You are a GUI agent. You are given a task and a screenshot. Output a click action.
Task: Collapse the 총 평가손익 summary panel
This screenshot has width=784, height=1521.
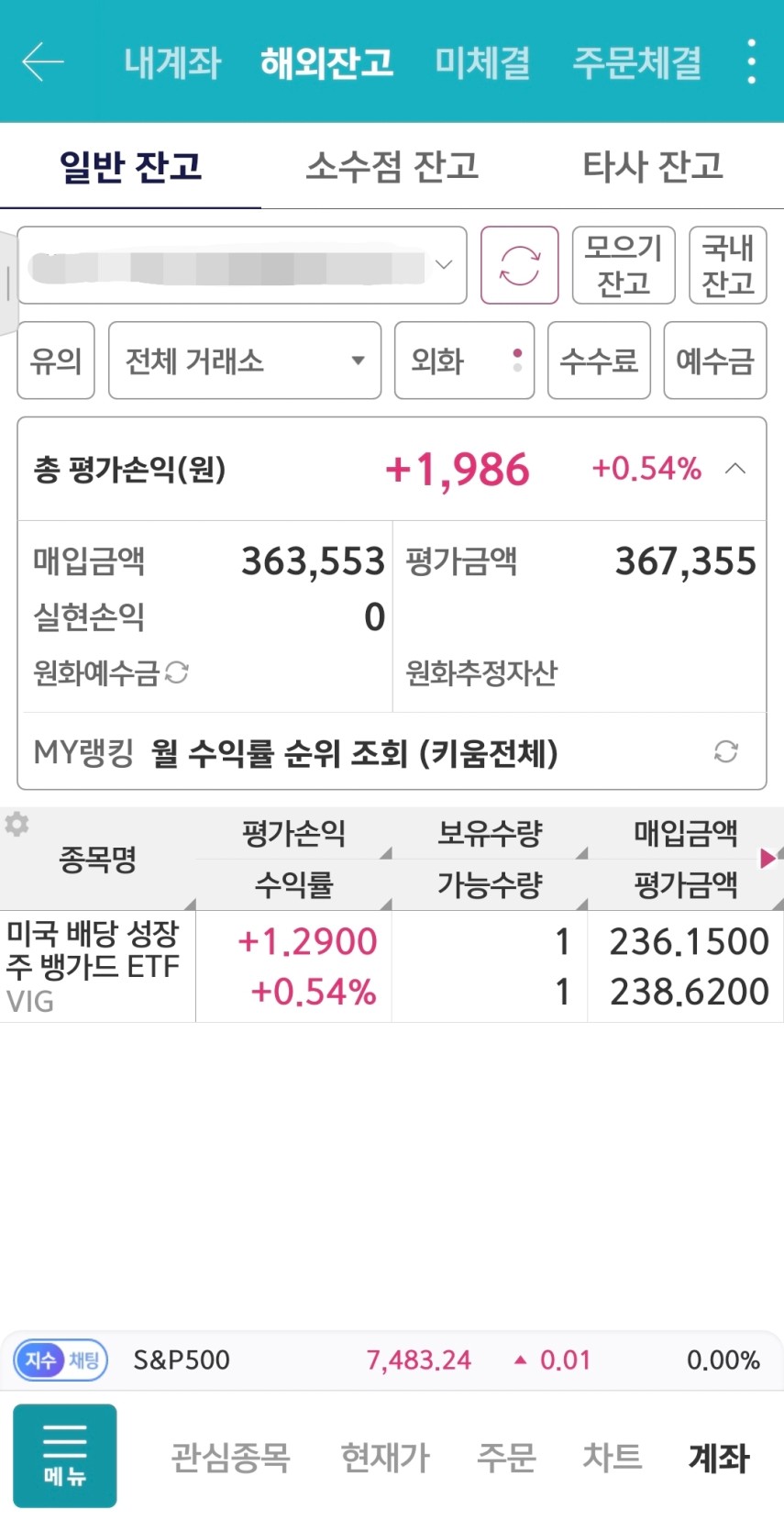click(x=735, y=469)
